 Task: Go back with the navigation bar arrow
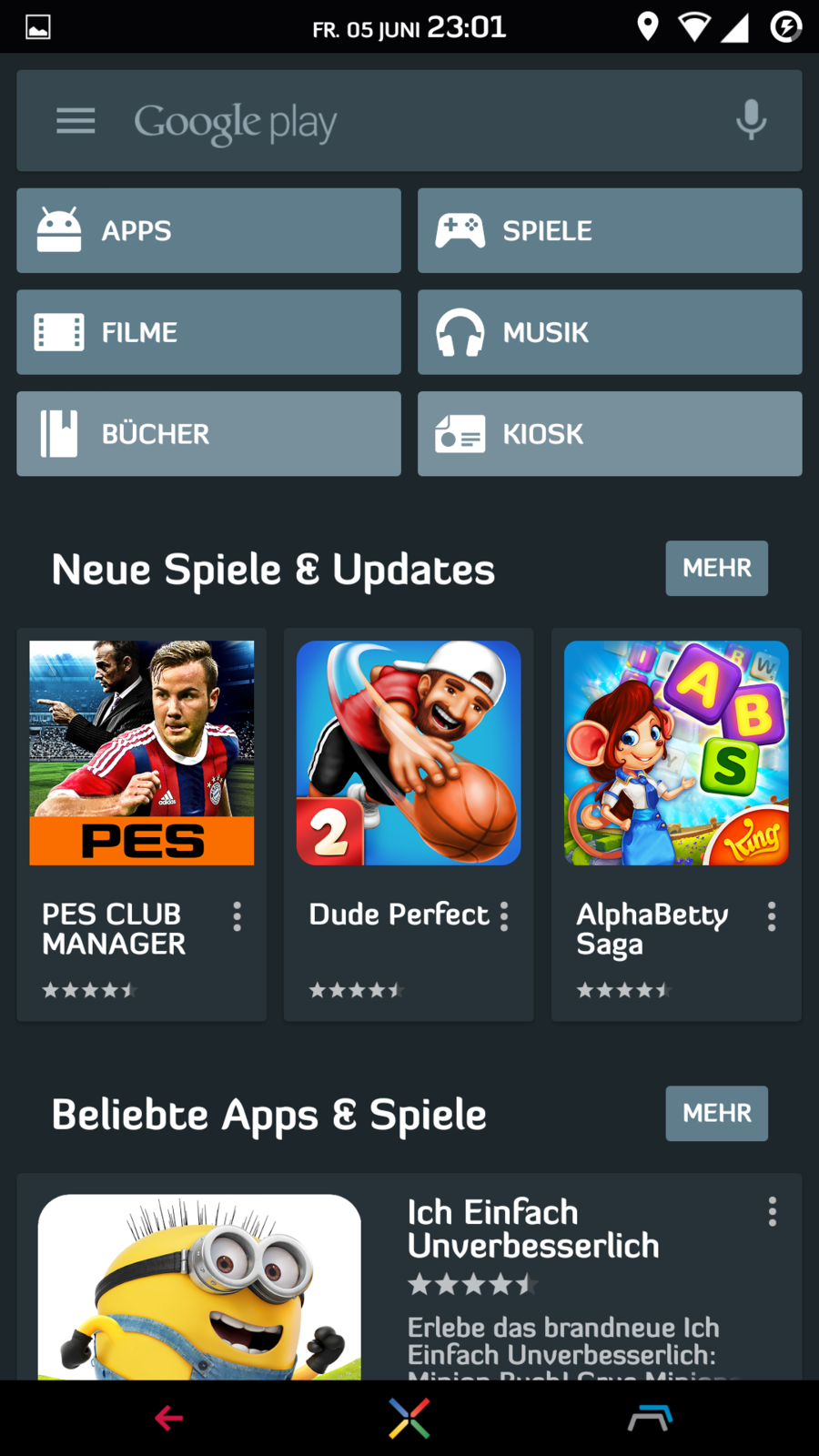169,1418
